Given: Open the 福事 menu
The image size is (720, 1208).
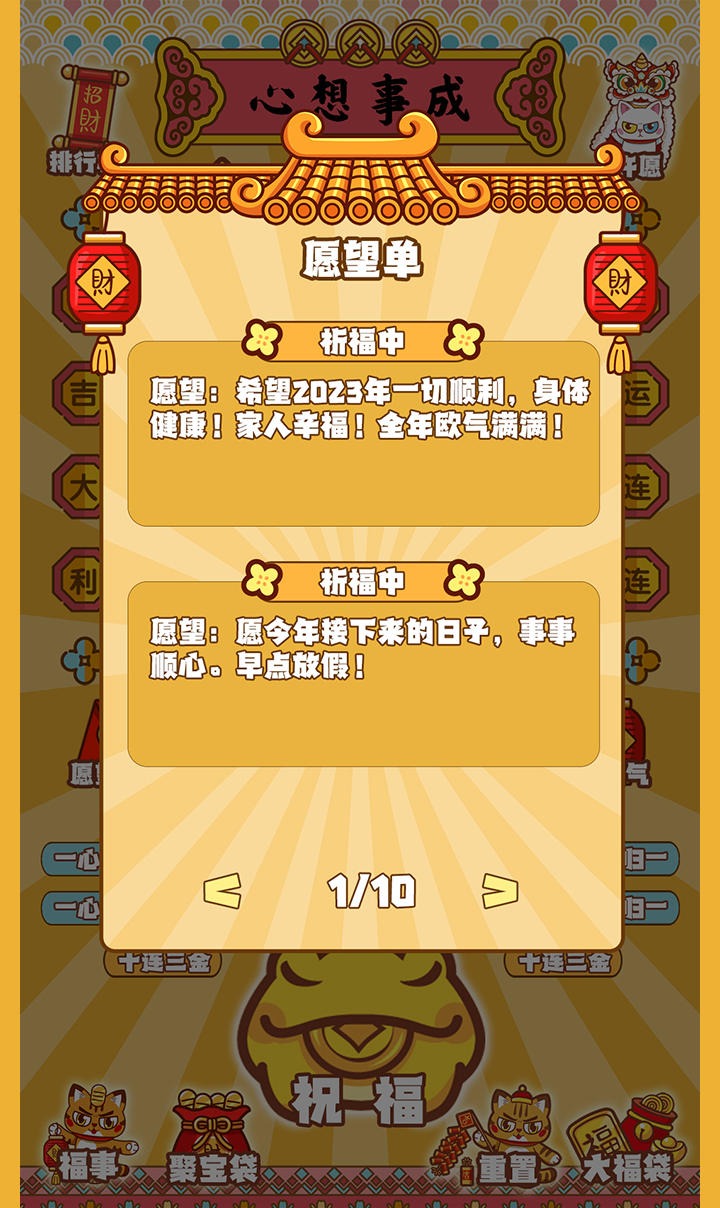Looking at the screenshot, I should pyautogui.click(x=90, y=1135).
